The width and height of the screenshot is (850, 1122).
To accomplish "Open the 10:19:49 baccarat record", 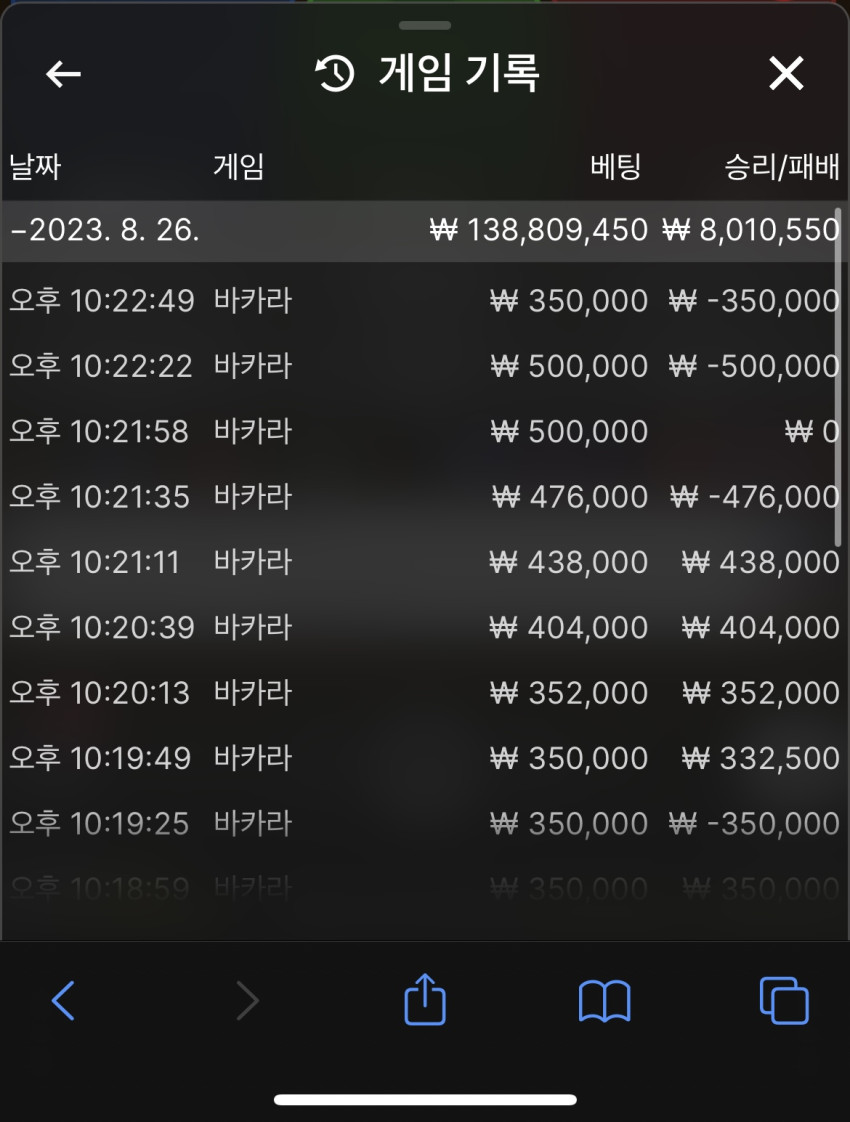I will point(425,758).
